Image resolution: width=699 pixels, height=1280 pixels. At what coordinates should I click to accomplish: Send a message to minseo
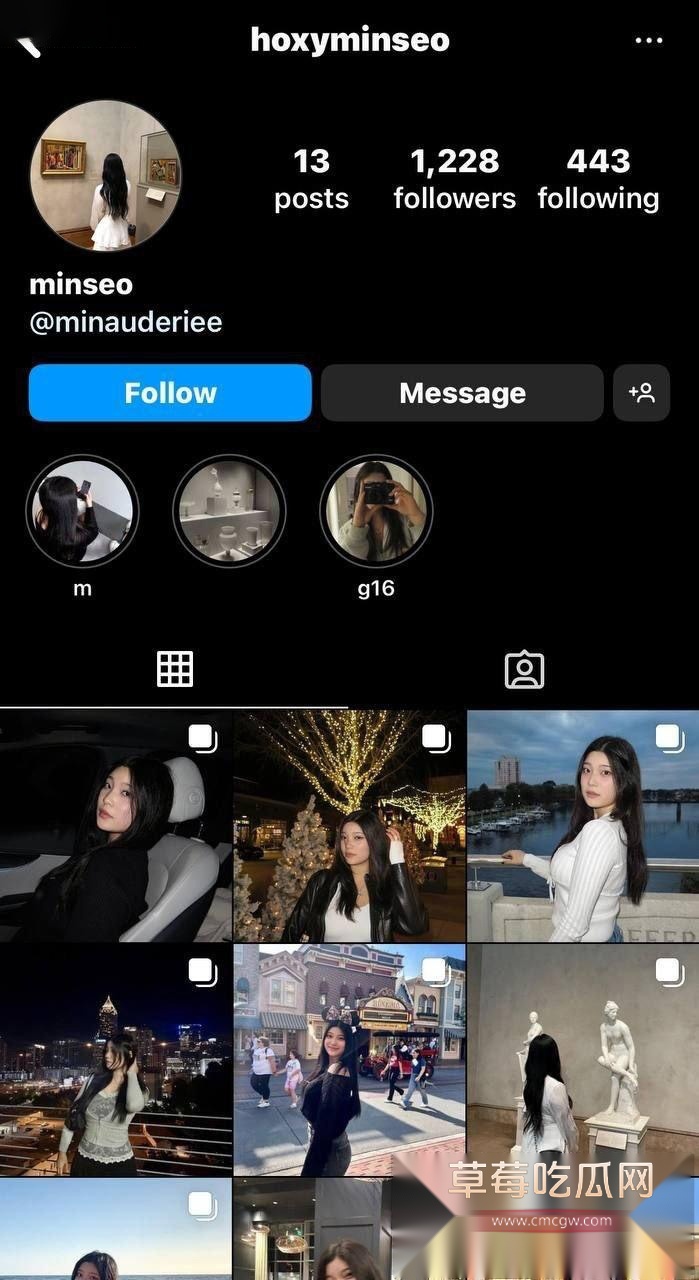[x=462, y=393]
